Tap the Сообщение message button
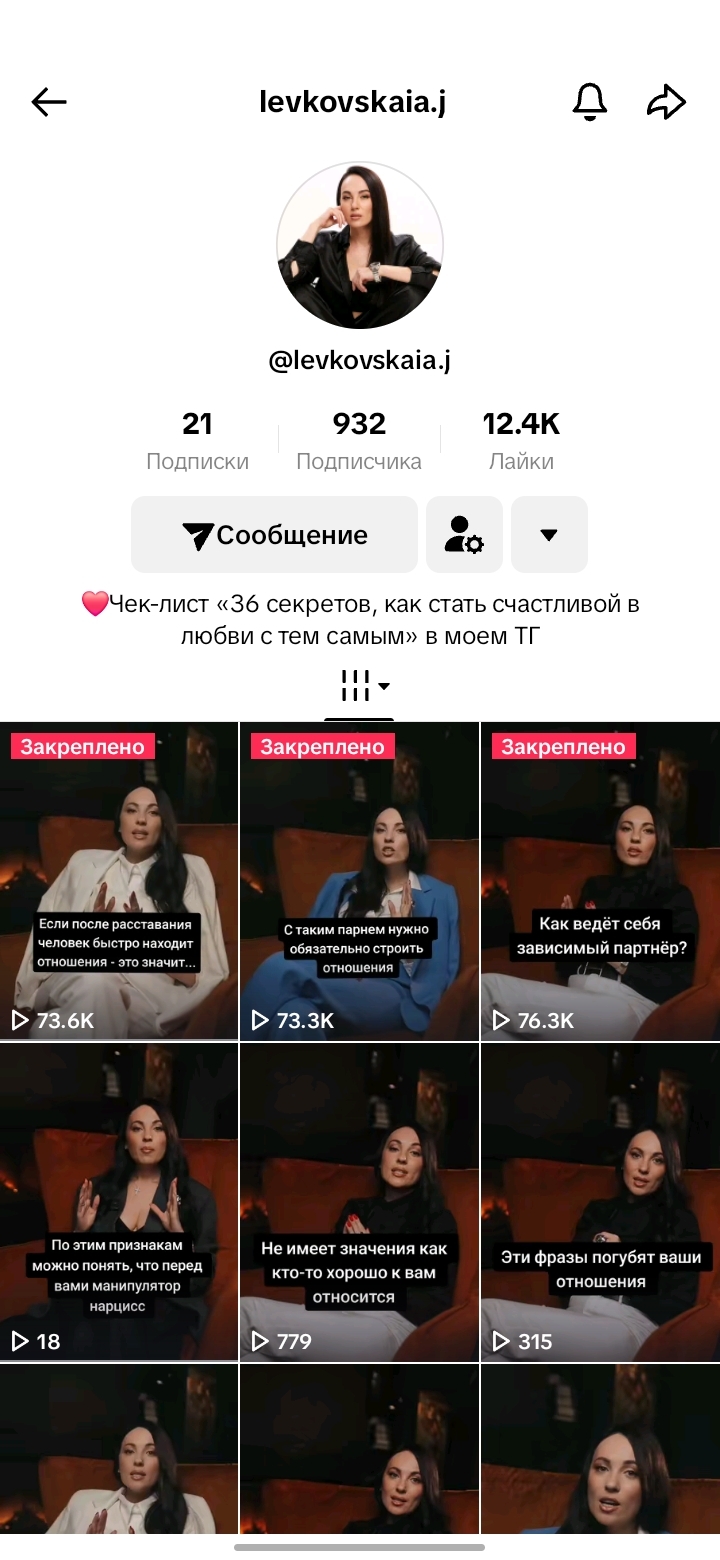Image resolution: width=720 pixels, height=1560 pixels. point(274,535)
